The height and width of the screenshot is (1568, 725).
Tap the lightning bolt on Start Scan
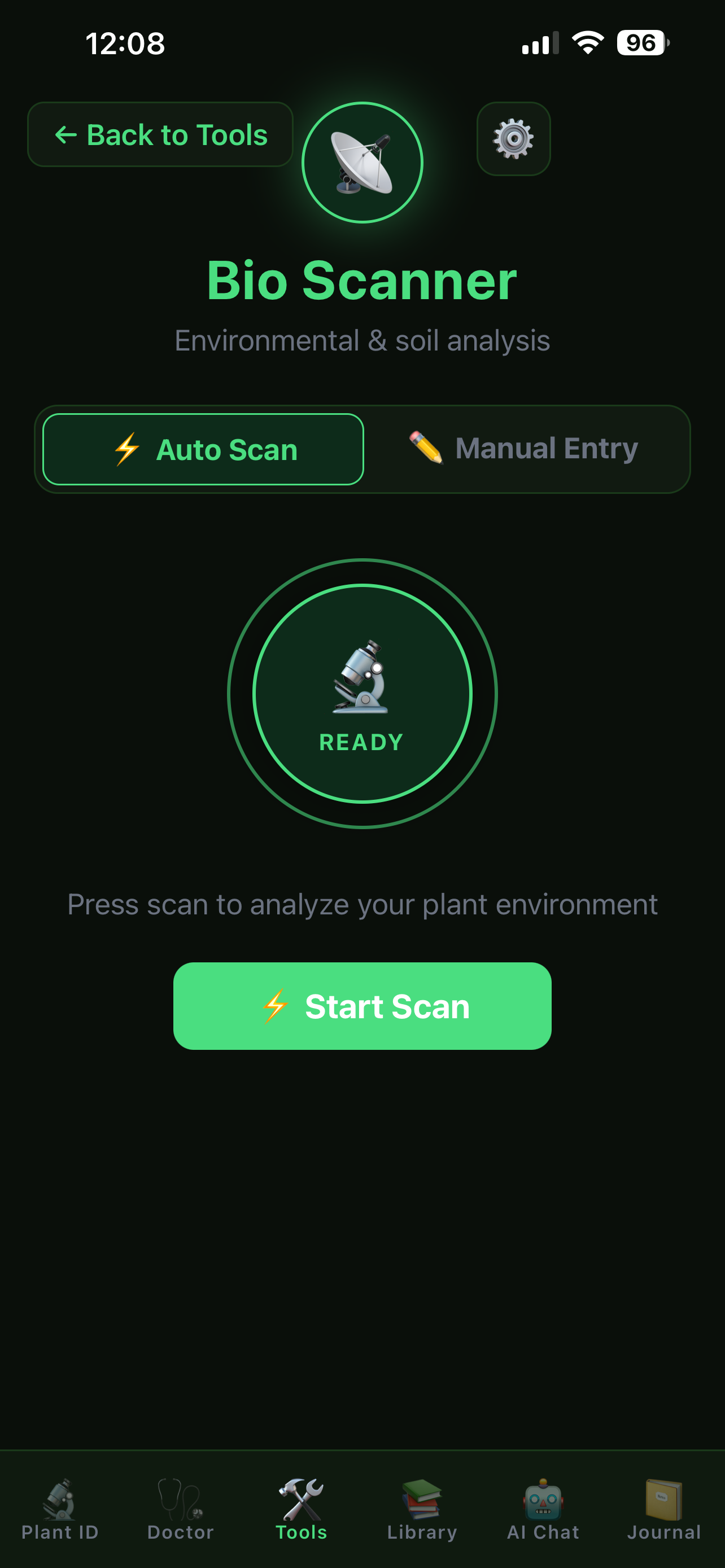pos(276,1006)
